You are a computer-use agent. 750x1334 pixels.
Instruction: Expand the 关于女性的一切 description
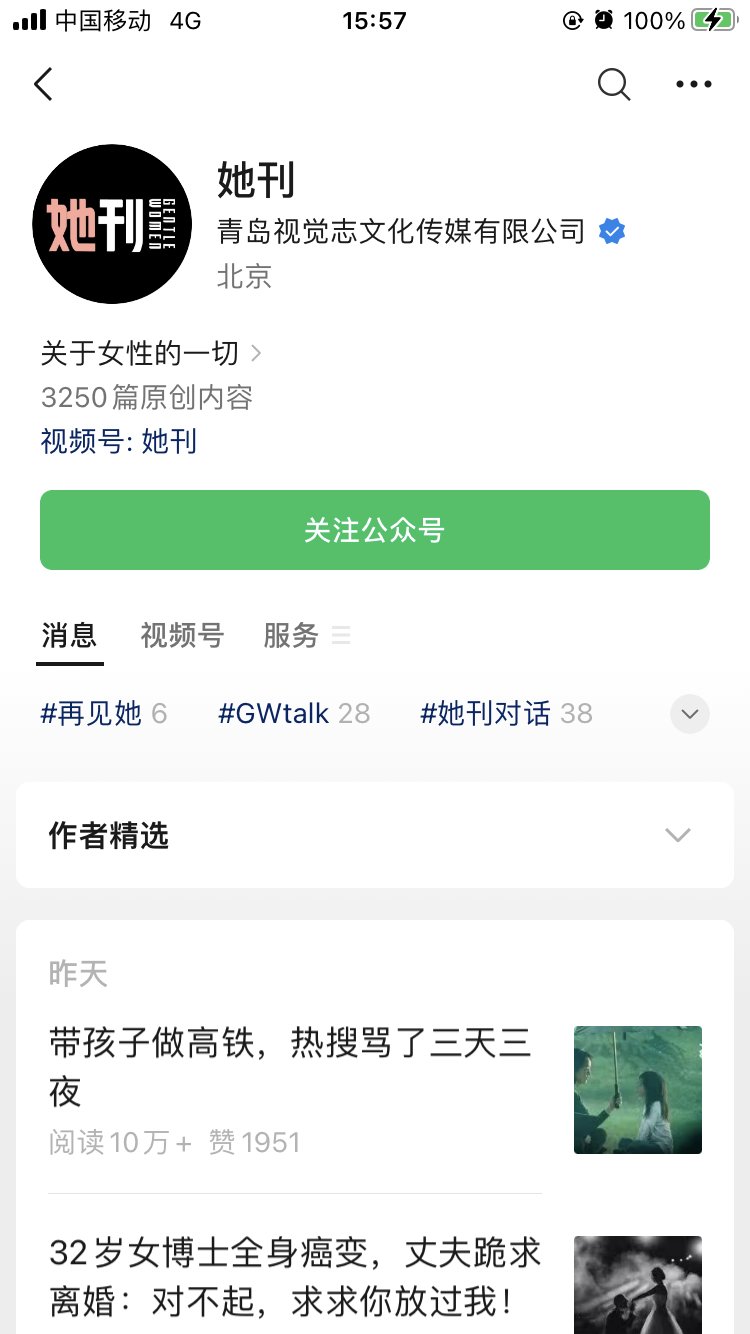pos(151,353)
